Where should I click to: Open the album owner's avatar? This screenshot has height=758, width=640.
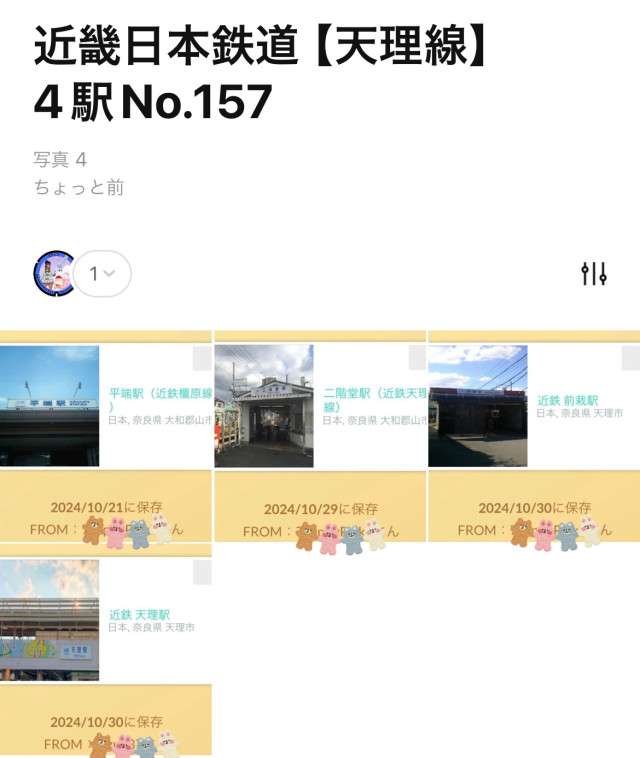(54, 273)
